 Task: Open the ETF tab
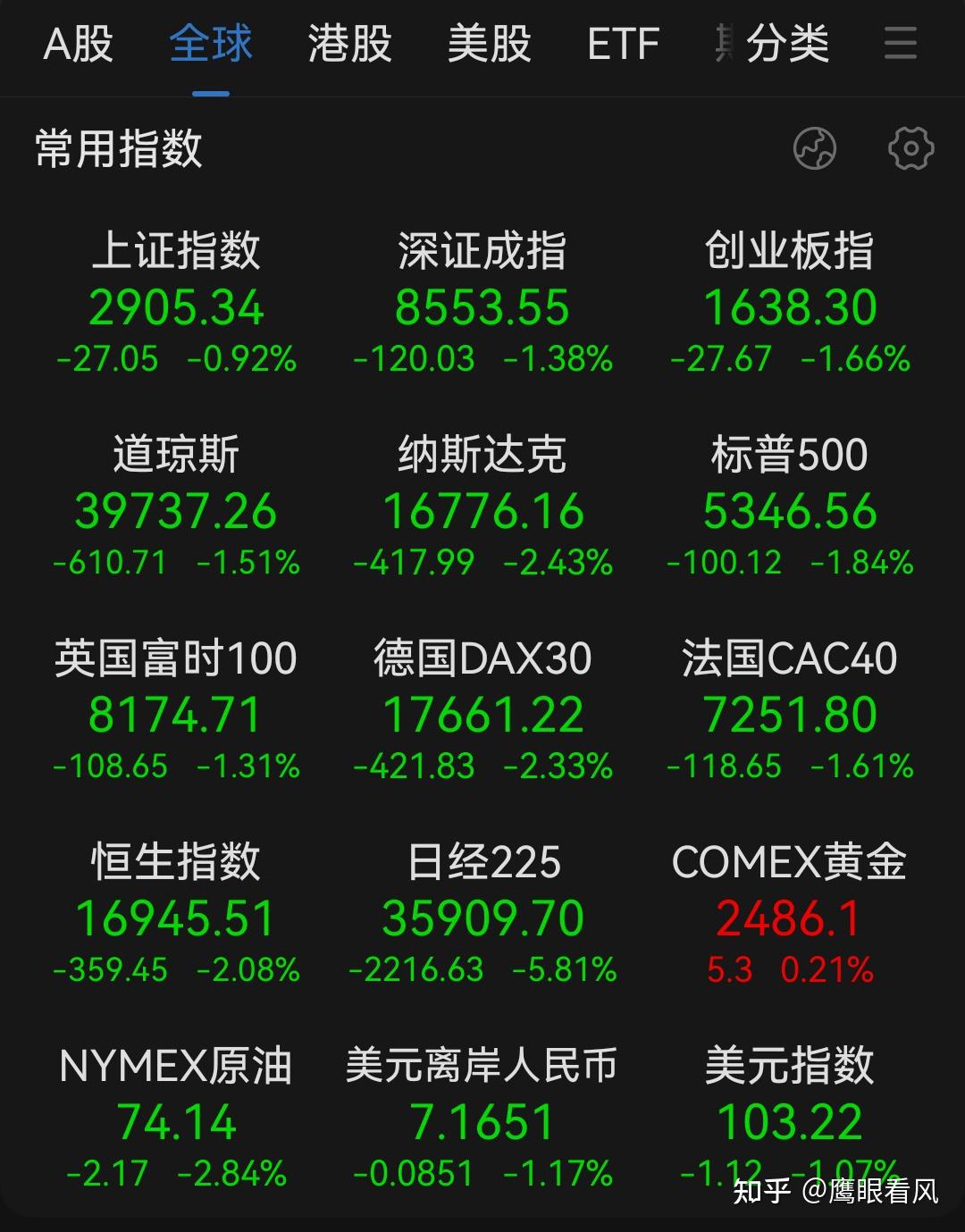(623, 44)
